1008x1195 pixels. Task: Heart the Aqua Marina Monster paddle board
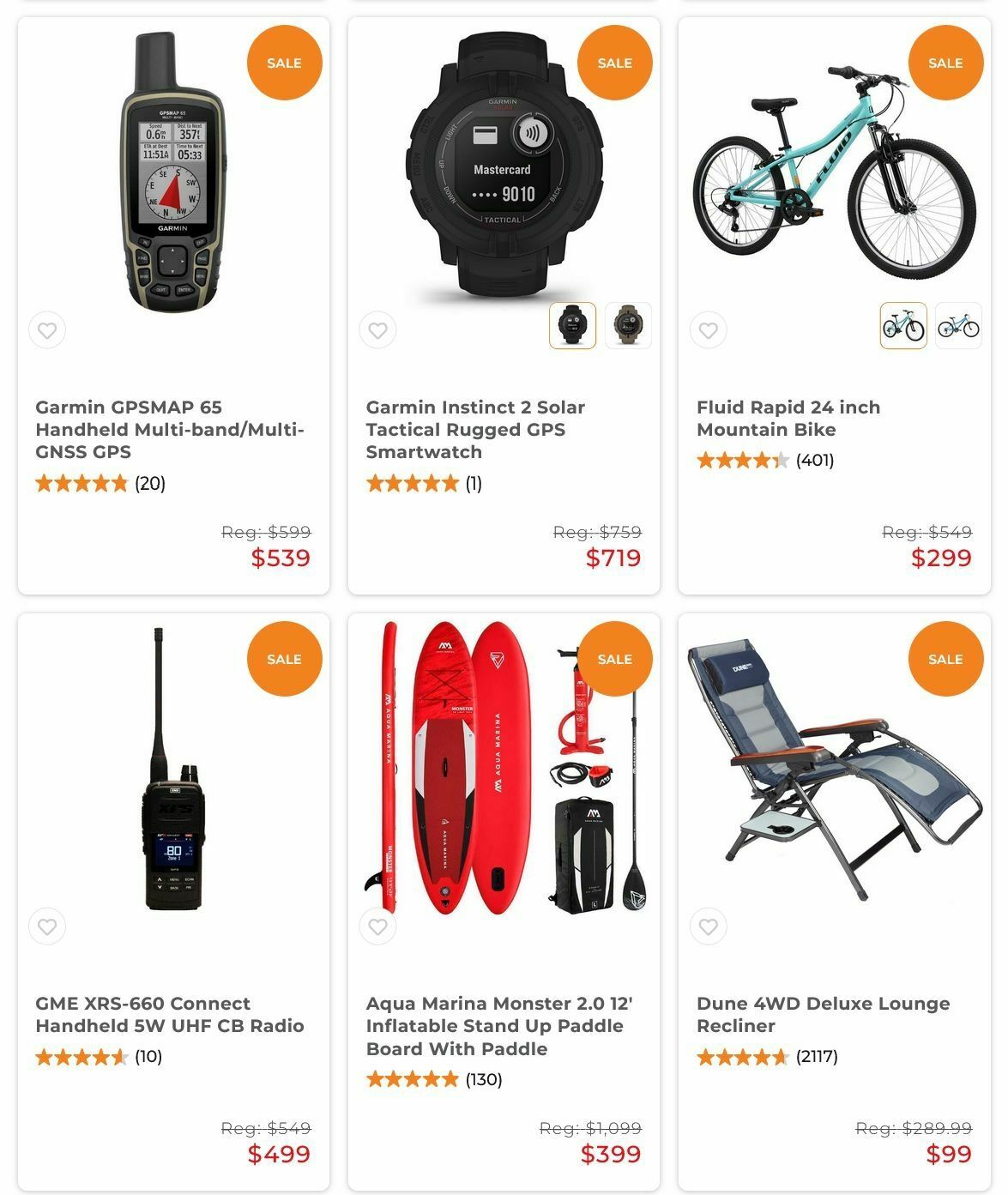(377, 926)
